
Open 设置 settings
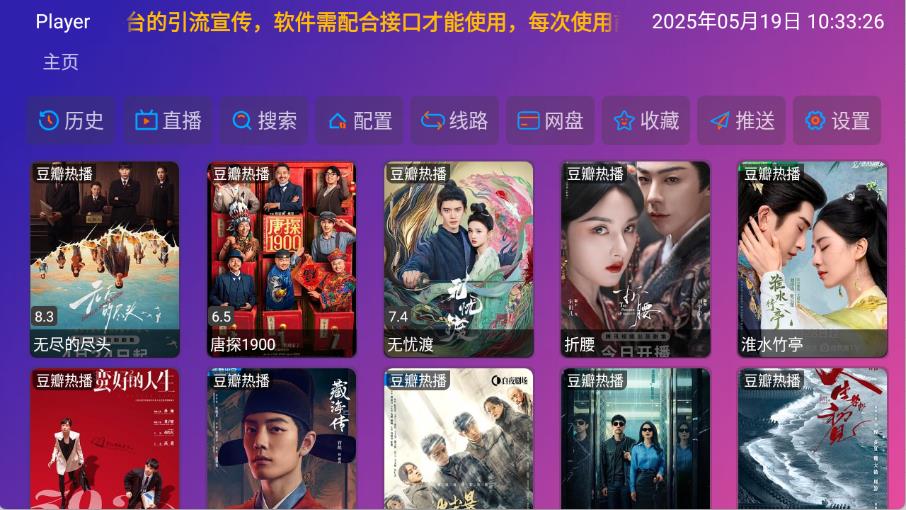click(x=837, y=121)
